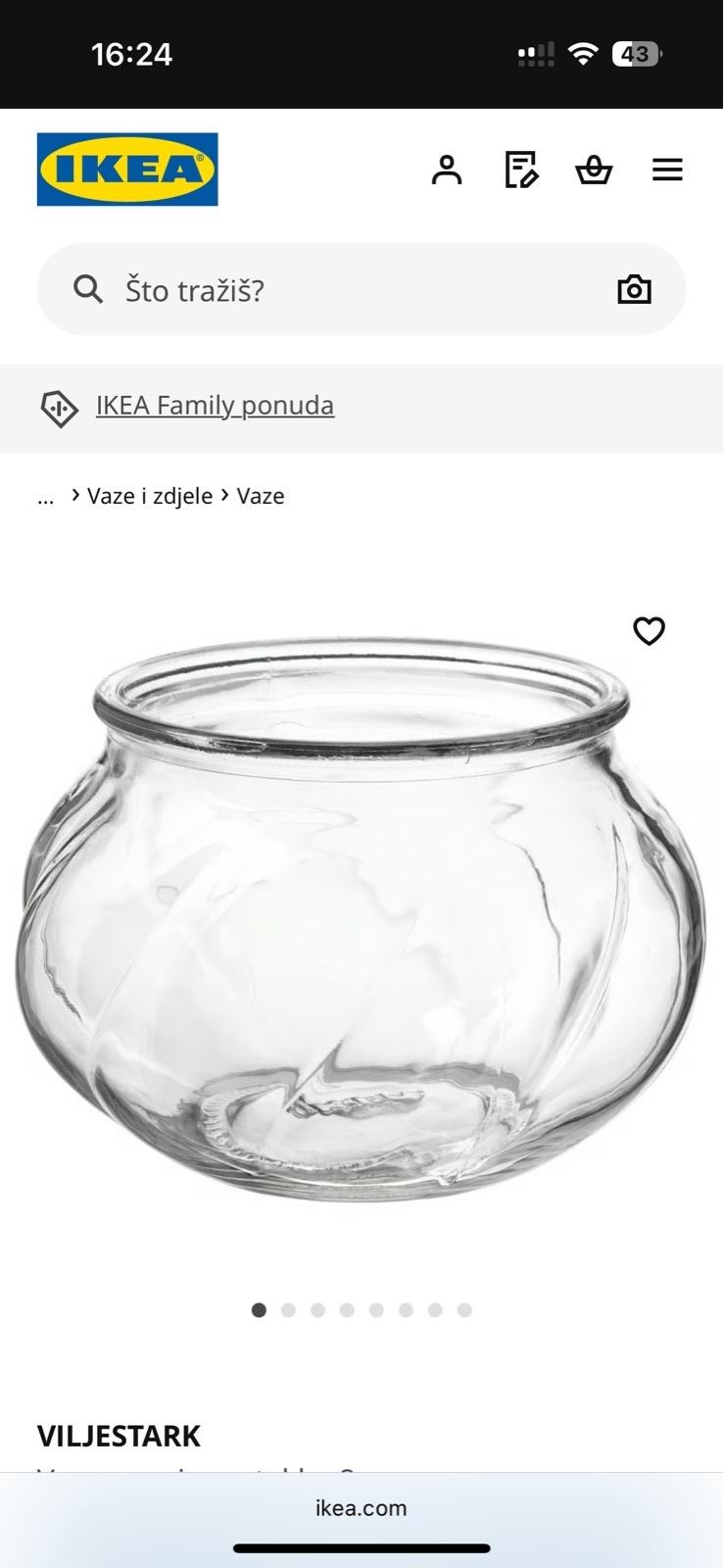
Task: Open the user profile icon
Action: click(x=448, y=170)
